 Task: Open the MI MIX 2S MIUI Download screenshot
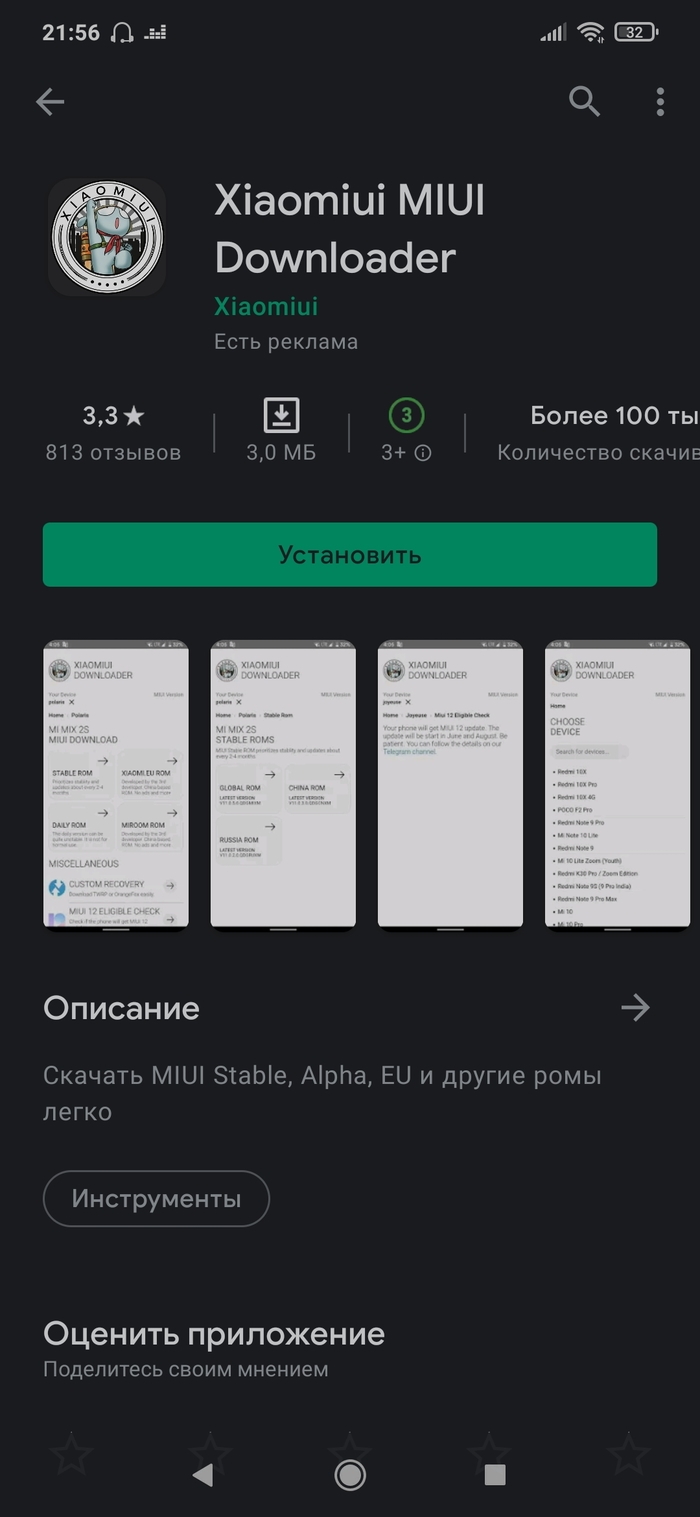tap(116, 785)
